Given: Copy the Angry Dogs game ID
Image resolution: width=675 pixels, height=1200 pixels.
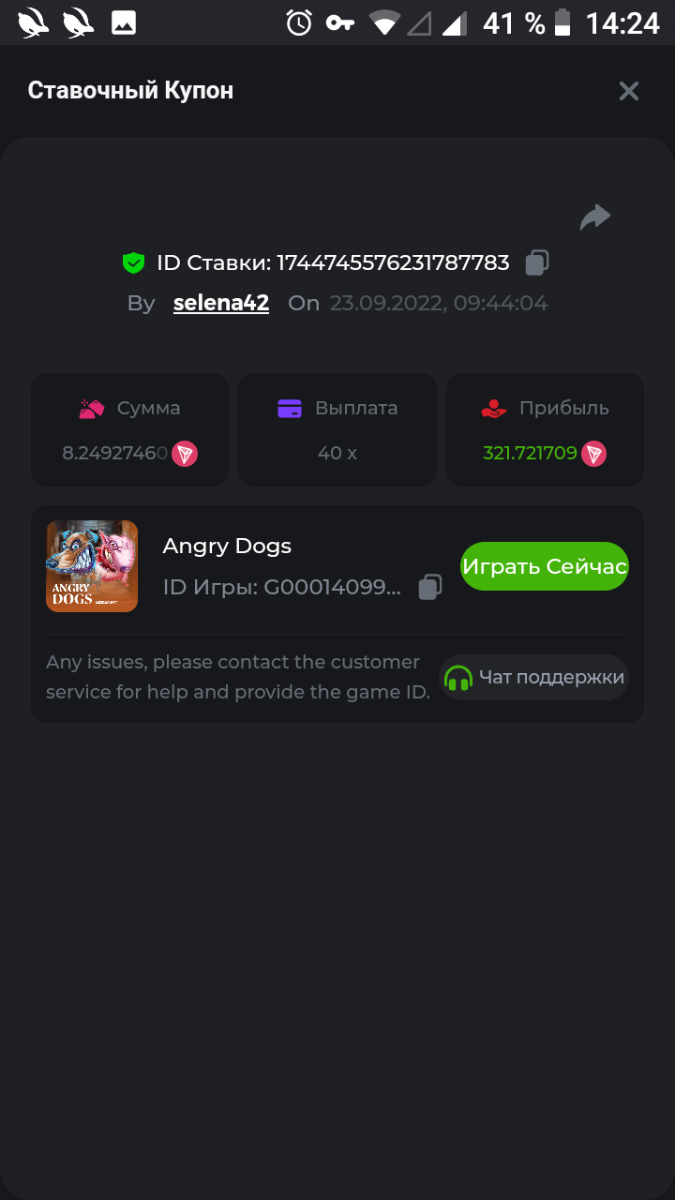Looking at the screenshot, I should [x=430, y=587].
